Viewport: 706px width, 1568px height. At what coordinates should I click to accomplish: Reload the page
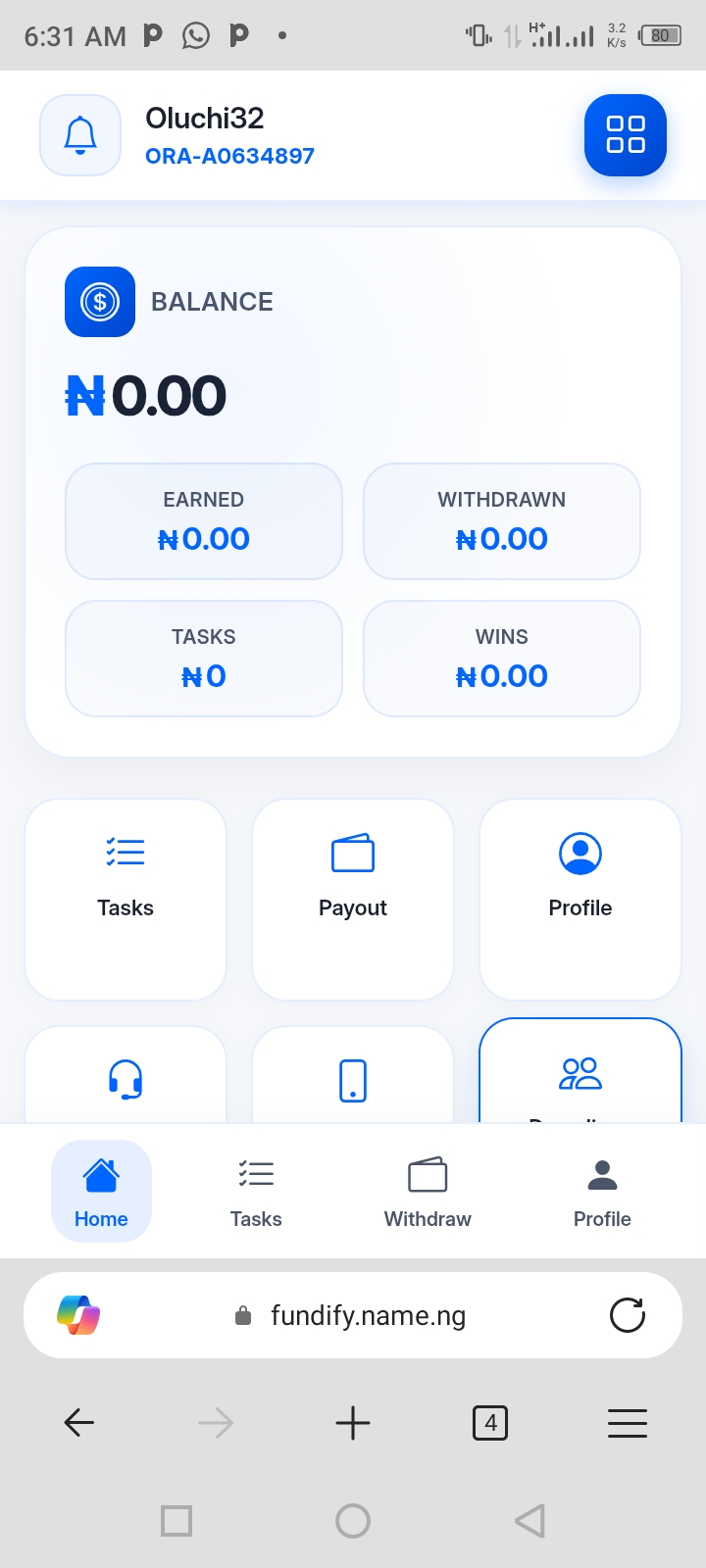click(628, 1315)
